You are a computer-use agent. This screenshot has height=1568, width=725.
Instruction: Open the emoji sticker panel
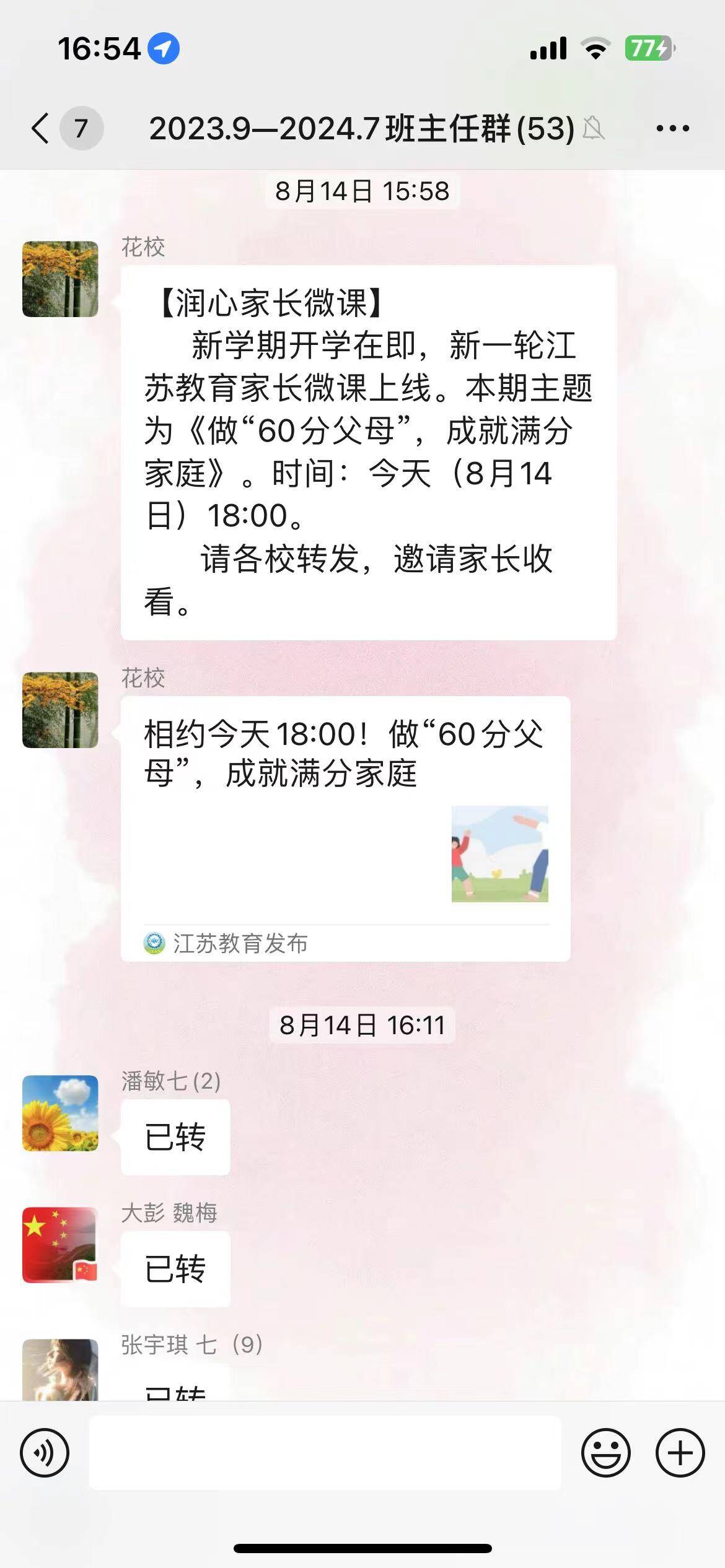pos(605,1453)
